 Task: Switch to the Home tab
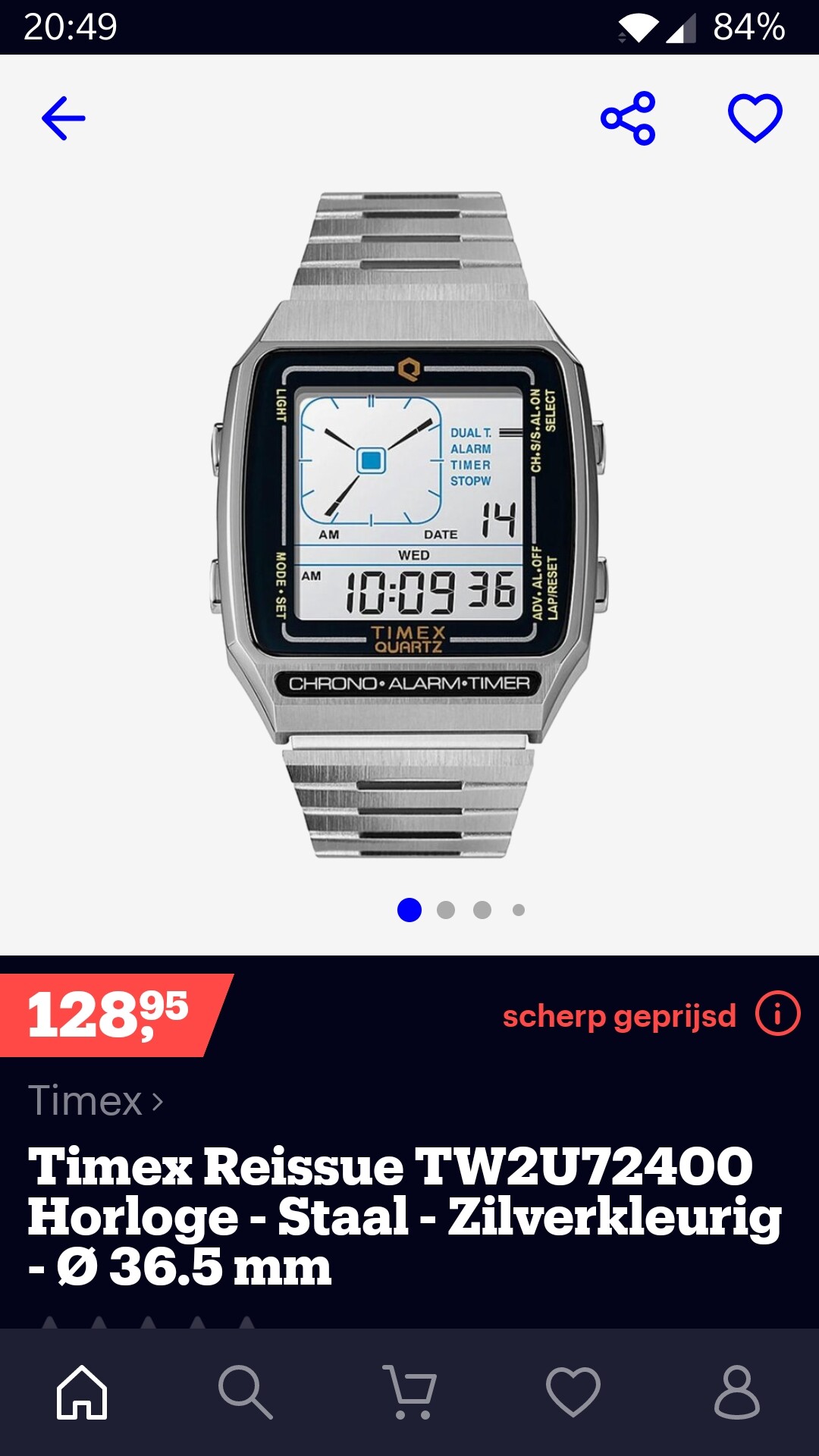tap(82, 1392)
